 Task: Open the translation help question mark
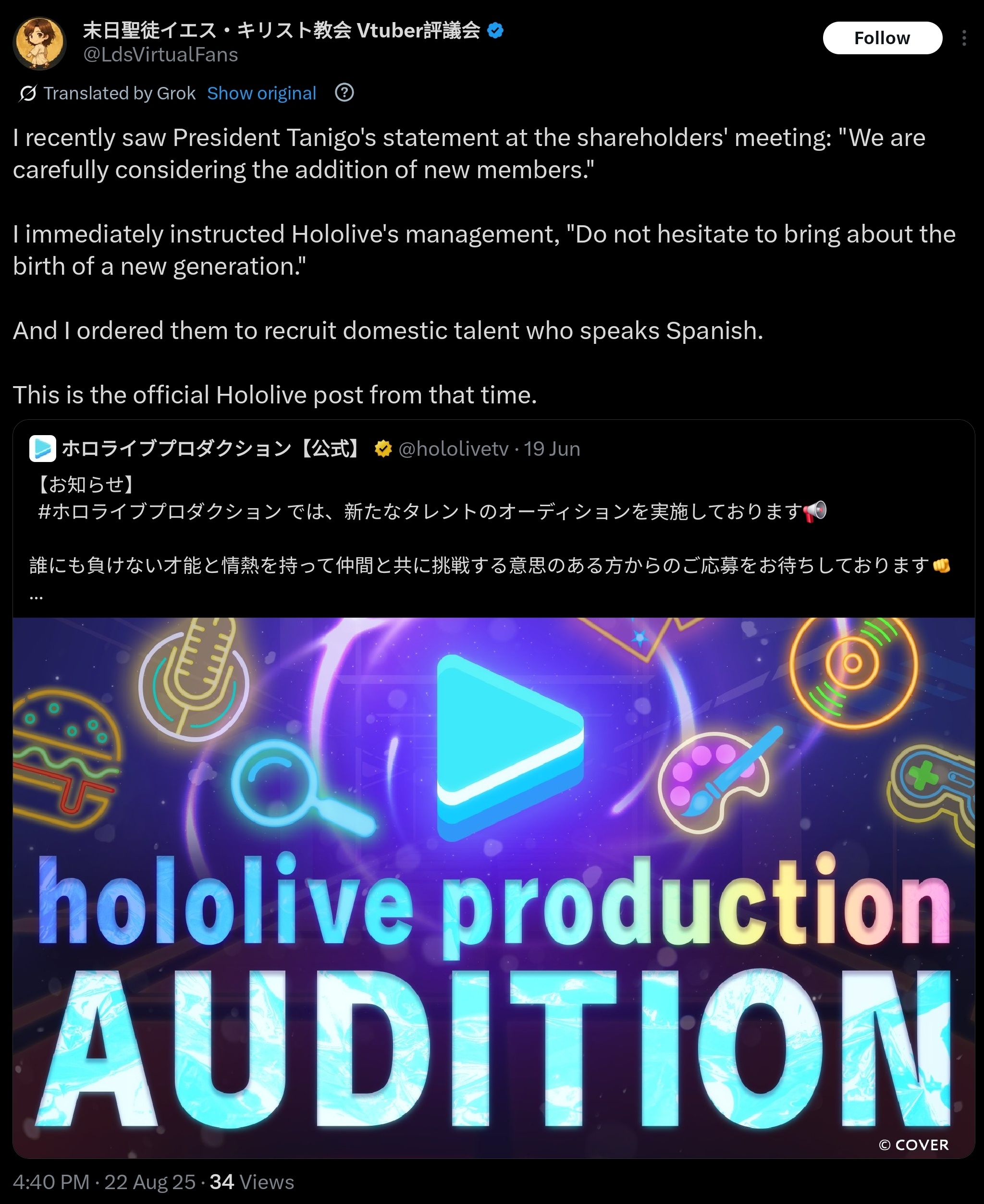tap(344, 92)
